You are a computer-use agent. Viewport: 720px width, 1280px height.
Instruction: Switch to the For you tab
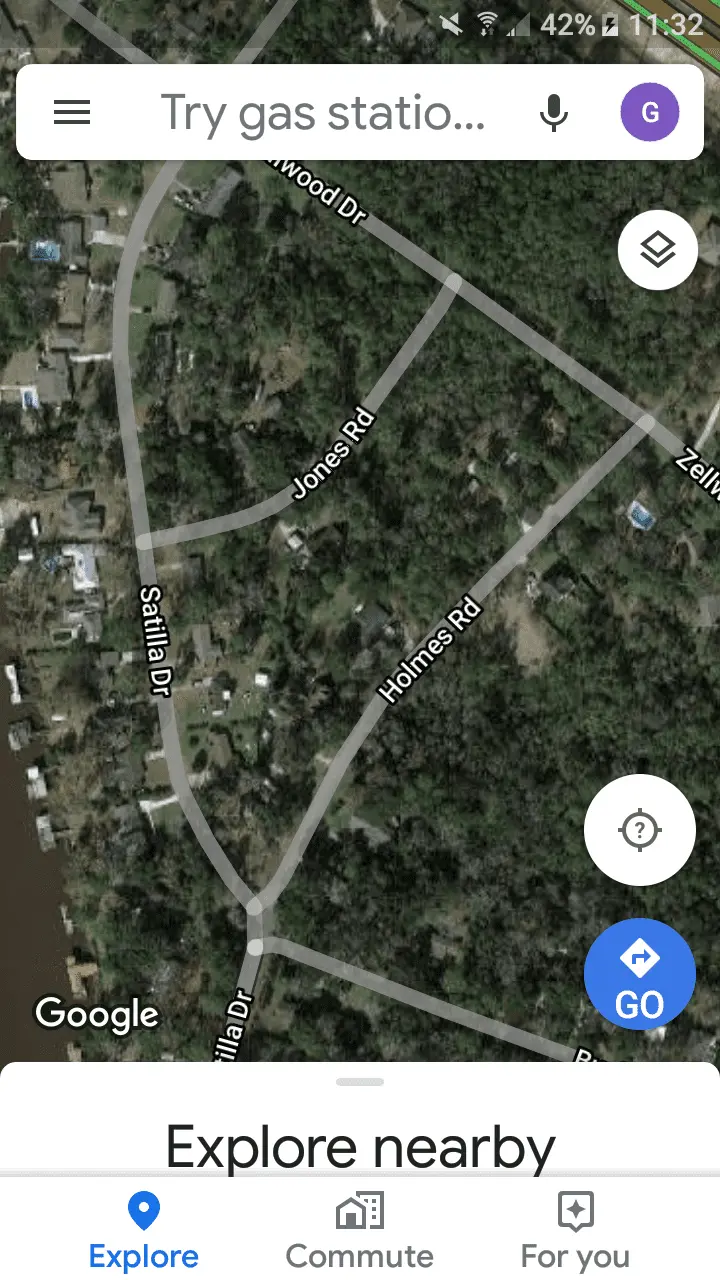[x=576, y=1230]
